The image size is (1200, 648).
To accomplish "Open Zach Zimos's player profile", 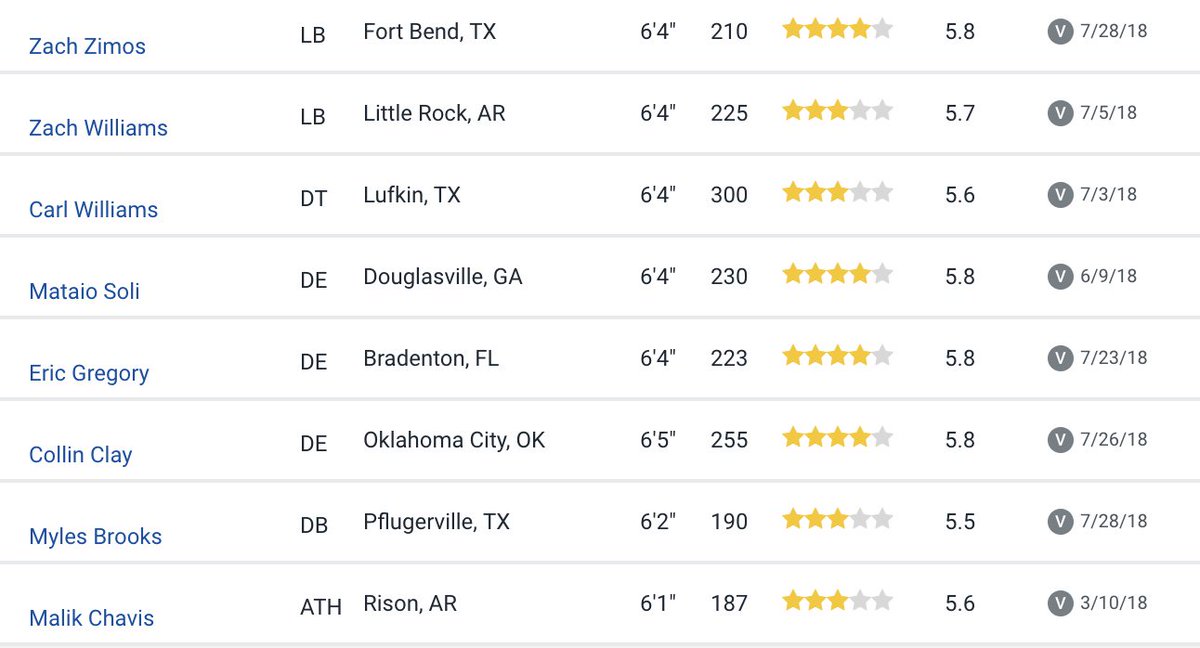I will click(87, 46).
